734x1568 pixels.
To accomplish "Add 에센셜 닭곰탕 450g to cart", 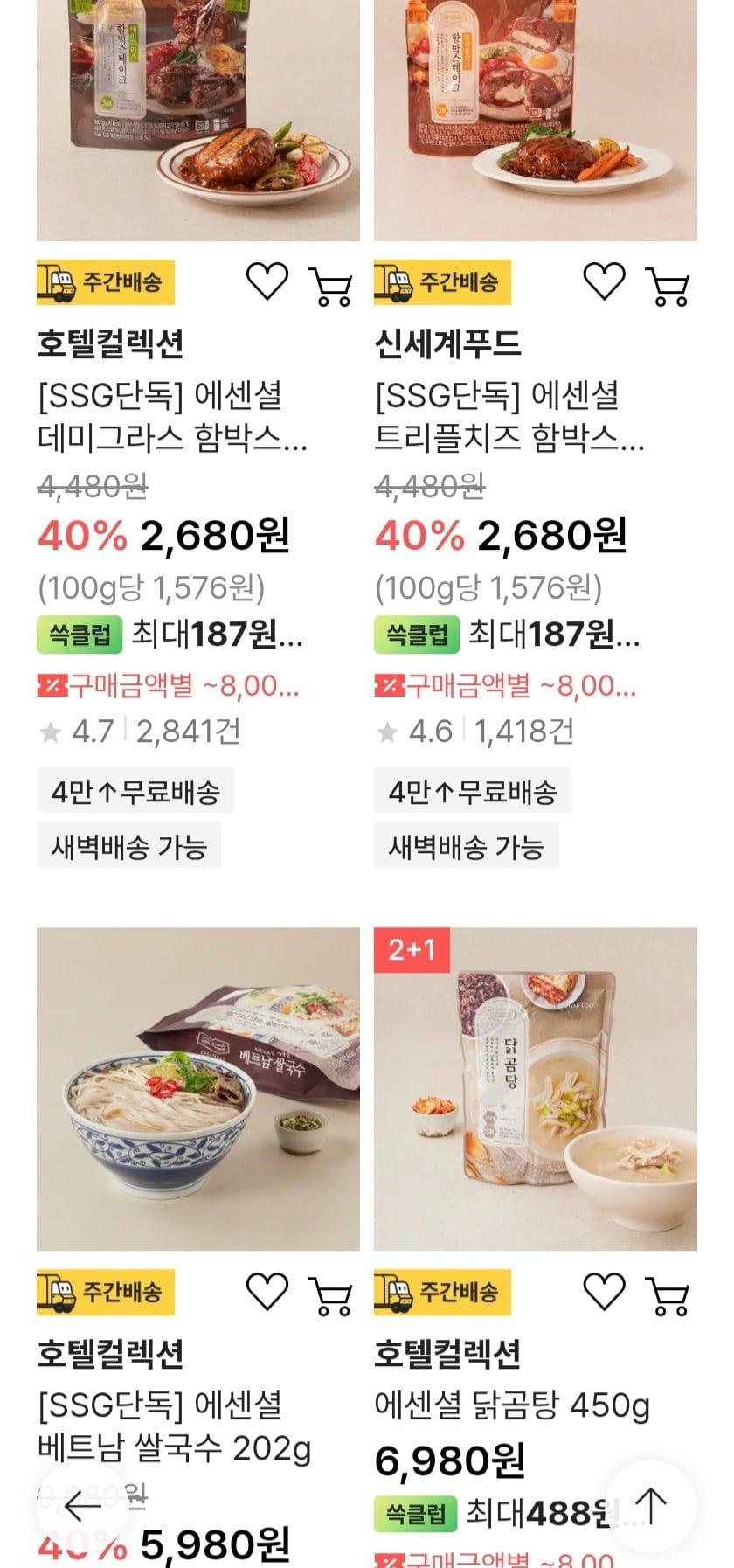I will point(668,1296).
